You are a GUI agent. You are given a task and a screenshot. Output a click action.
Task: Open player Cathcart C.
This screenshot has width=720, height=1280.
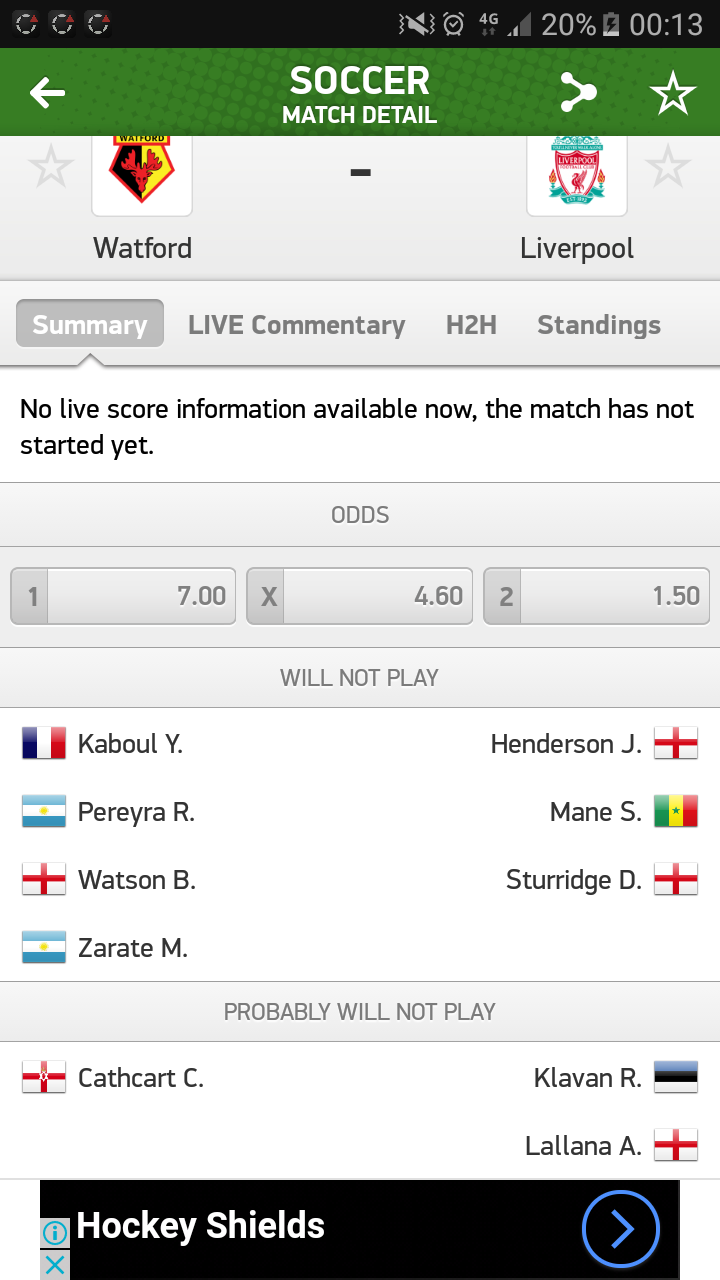140,1078
